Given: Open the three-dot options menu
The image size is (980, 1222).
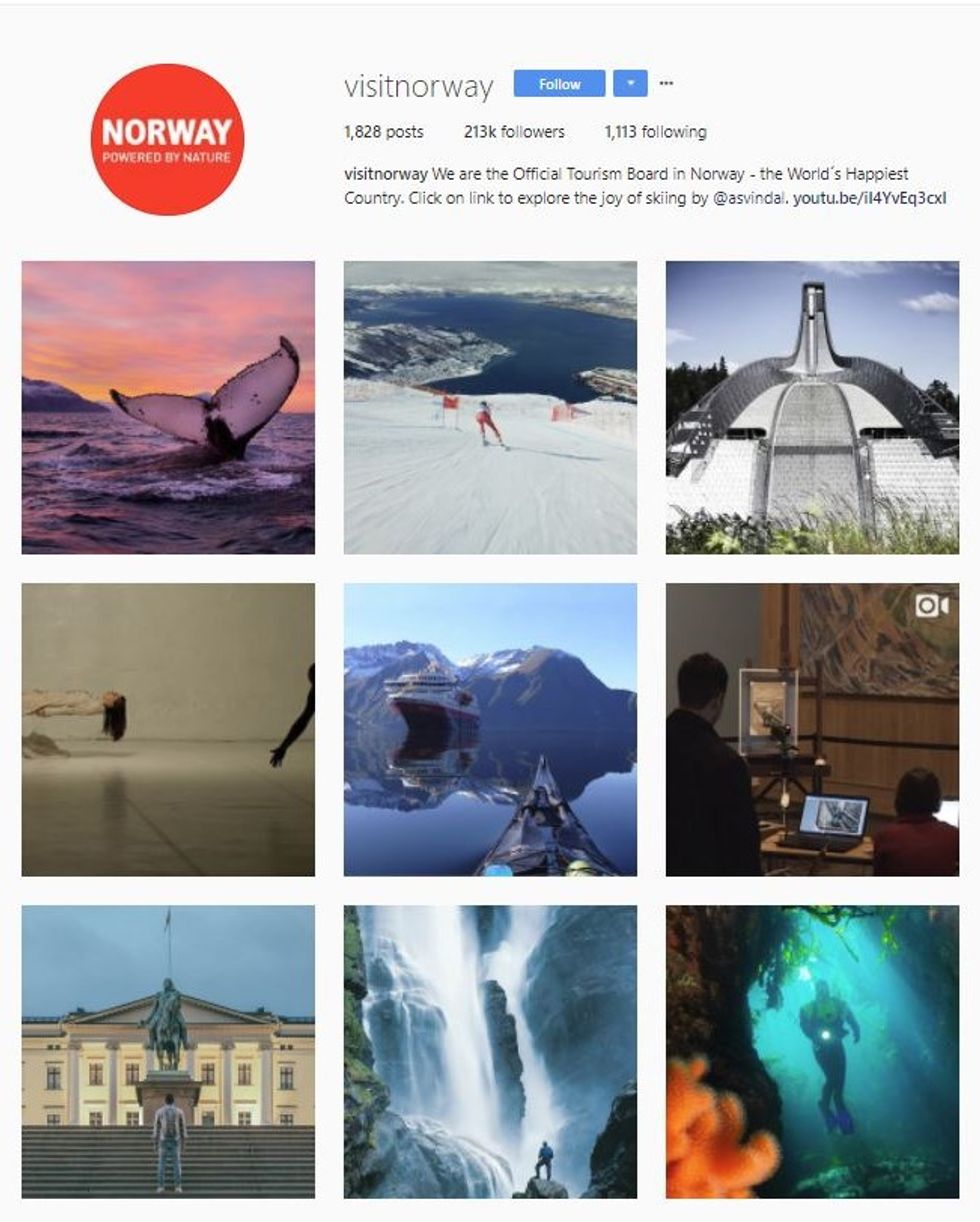Looking at the screenshot, I should click(666, 84).
